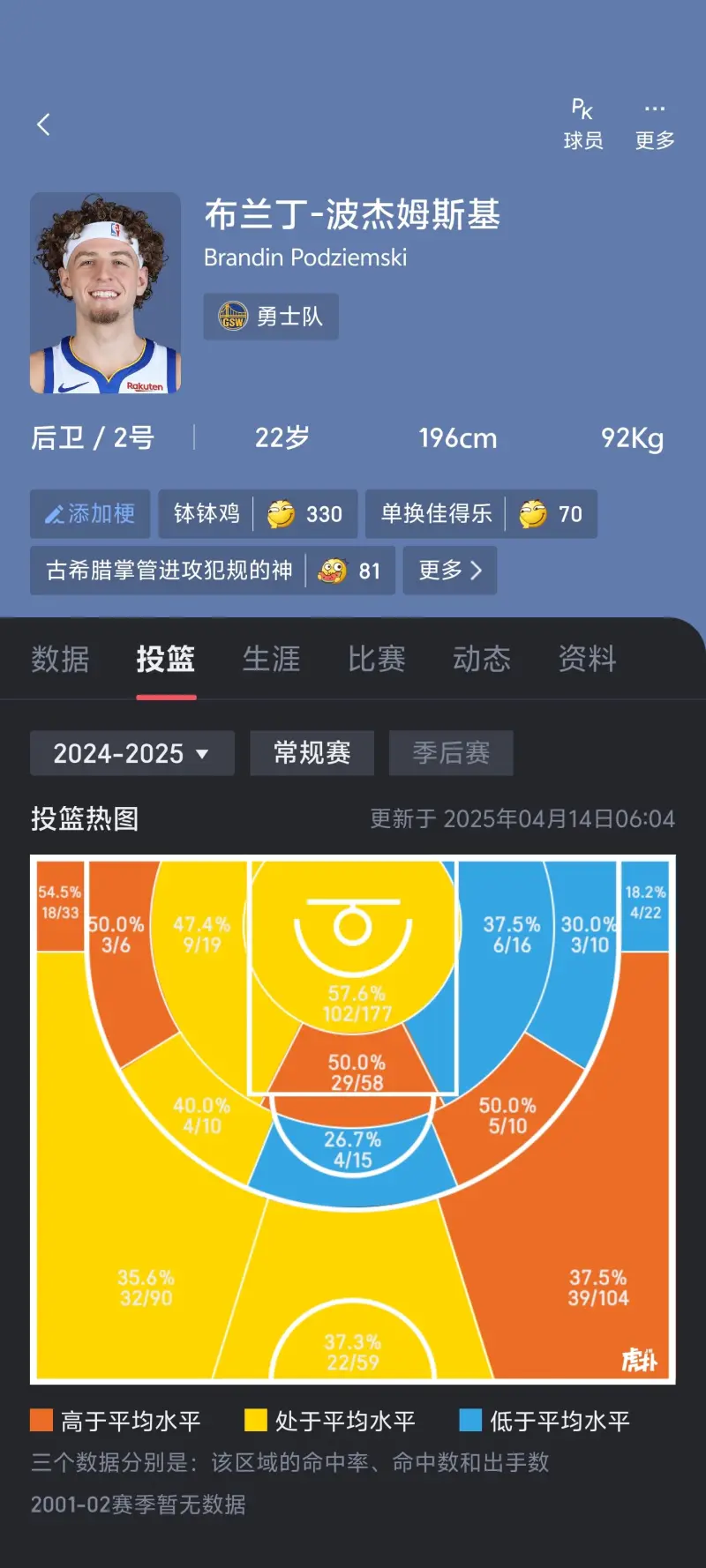Open the 勇士队 team page
The width and height of the screenshot is (706, 1568).
(271, 317)
